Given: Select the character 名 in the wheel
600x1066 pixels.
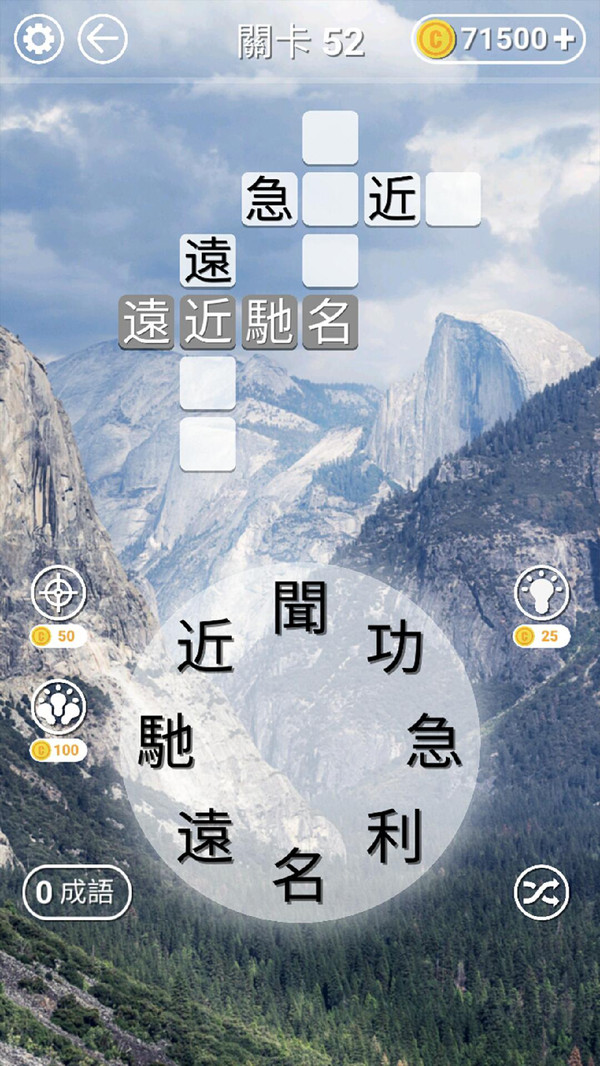Looking at the screenshot, I should (299, 875).
